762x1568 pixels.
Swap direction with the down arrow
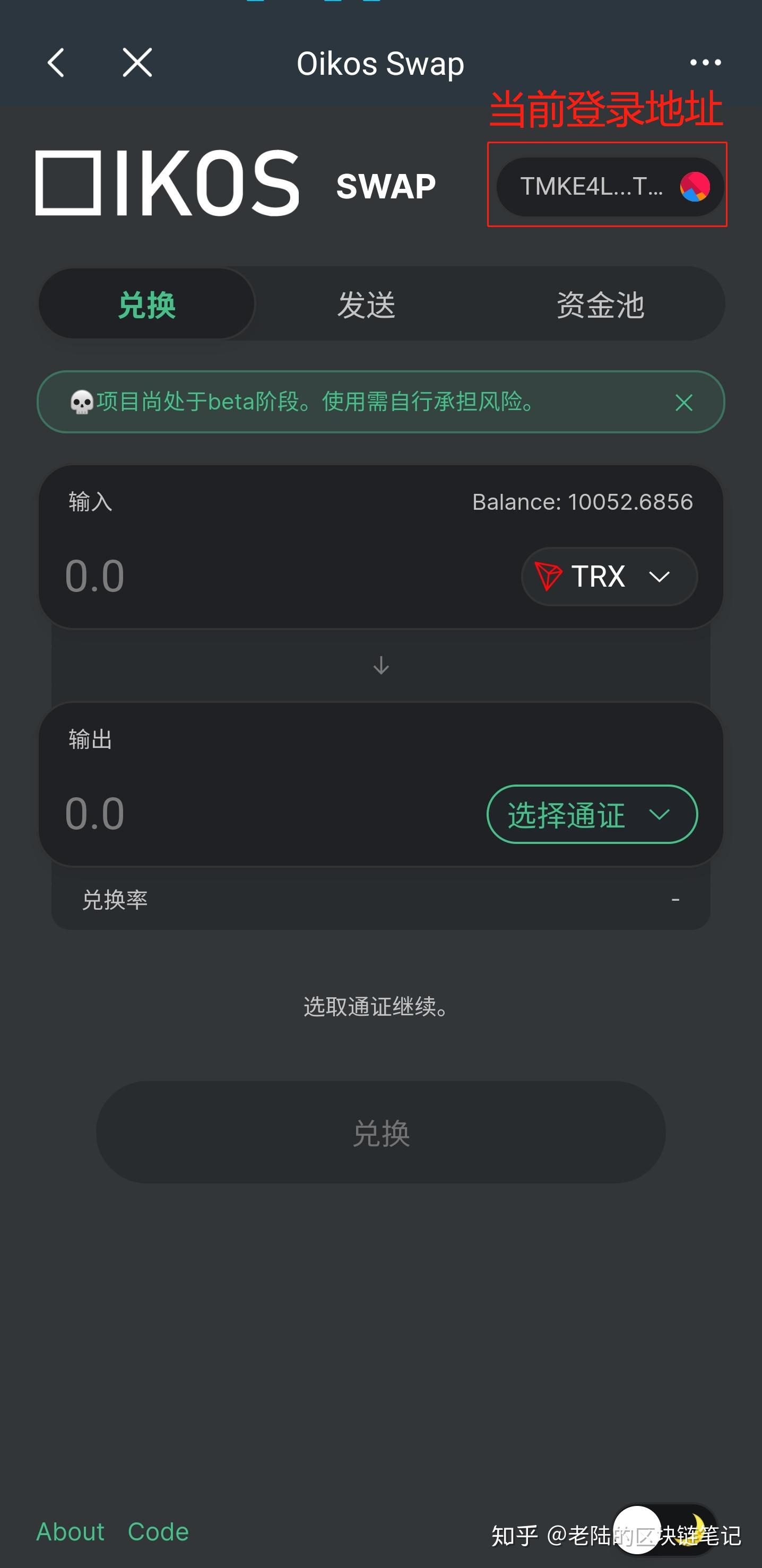pos(382,665)
